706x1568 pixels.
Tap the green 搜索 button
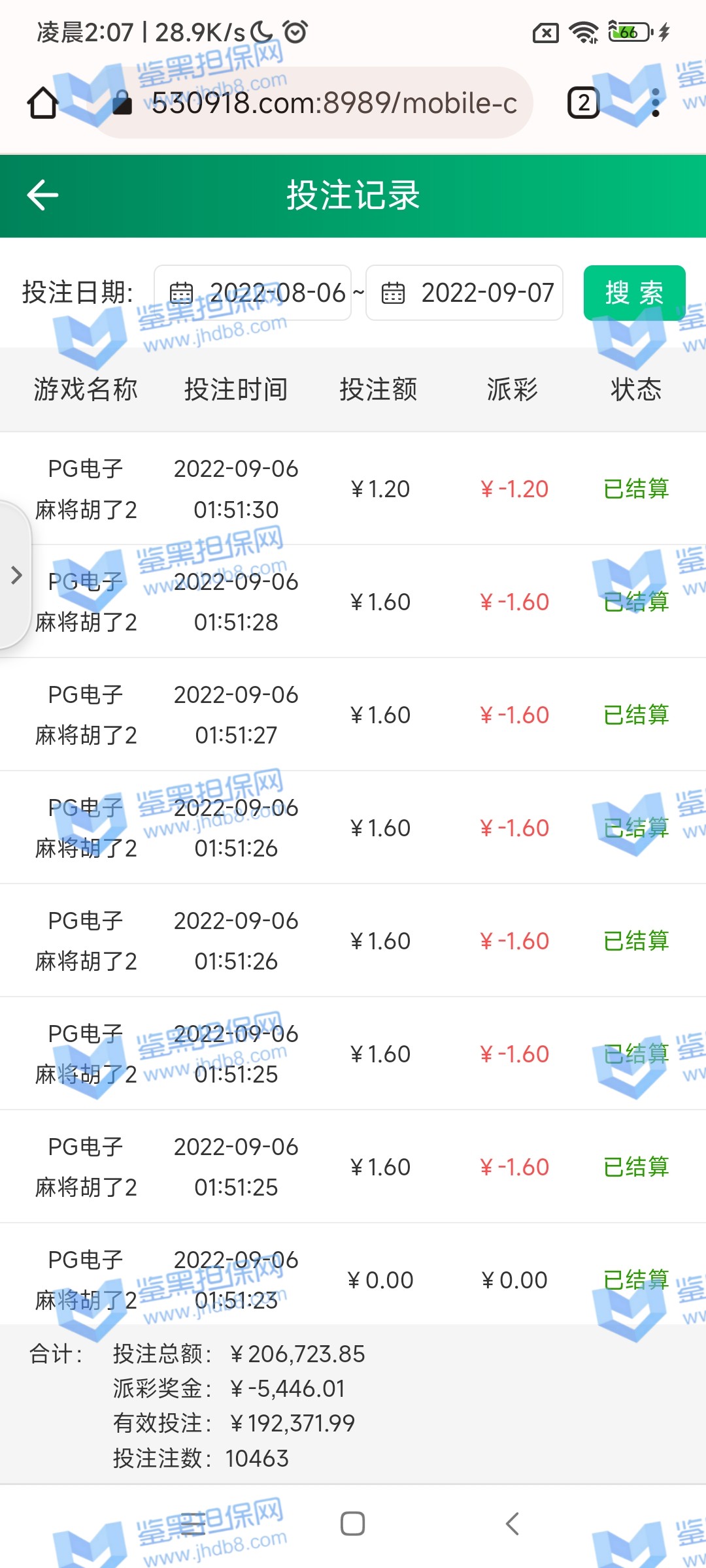(x=634, y=293)
